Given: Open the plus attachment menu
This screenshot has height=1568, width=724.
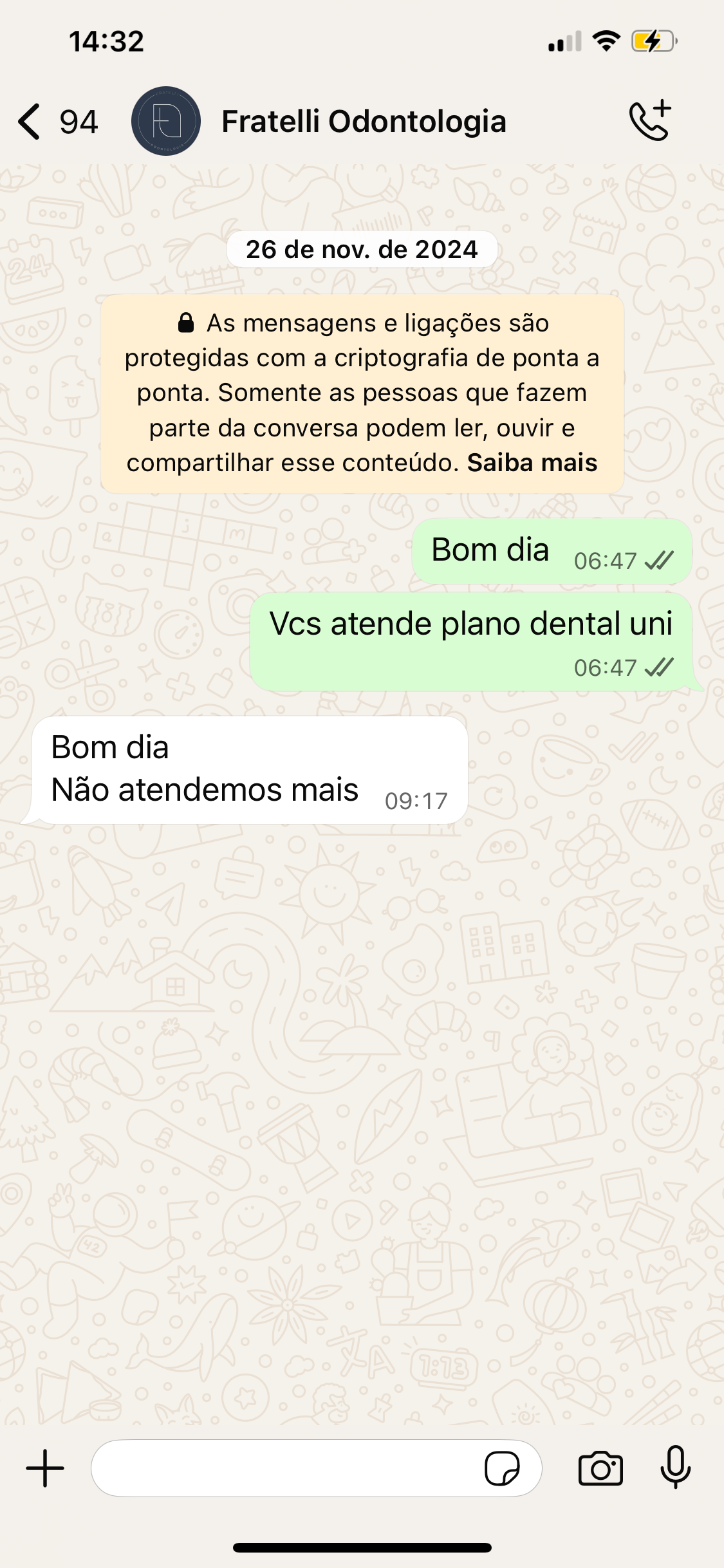Looking at the screenshot, I should 45,1468.
